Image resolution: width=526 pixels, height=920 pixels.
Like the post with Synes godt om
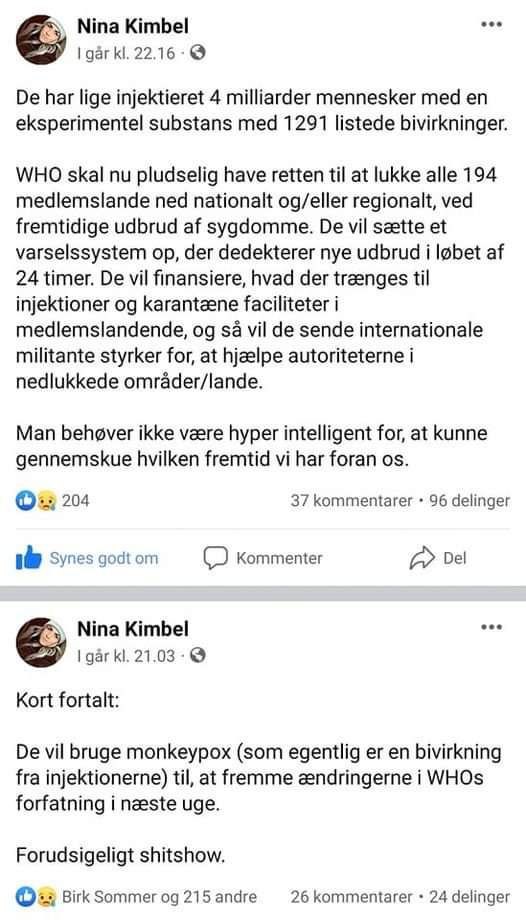87,558
